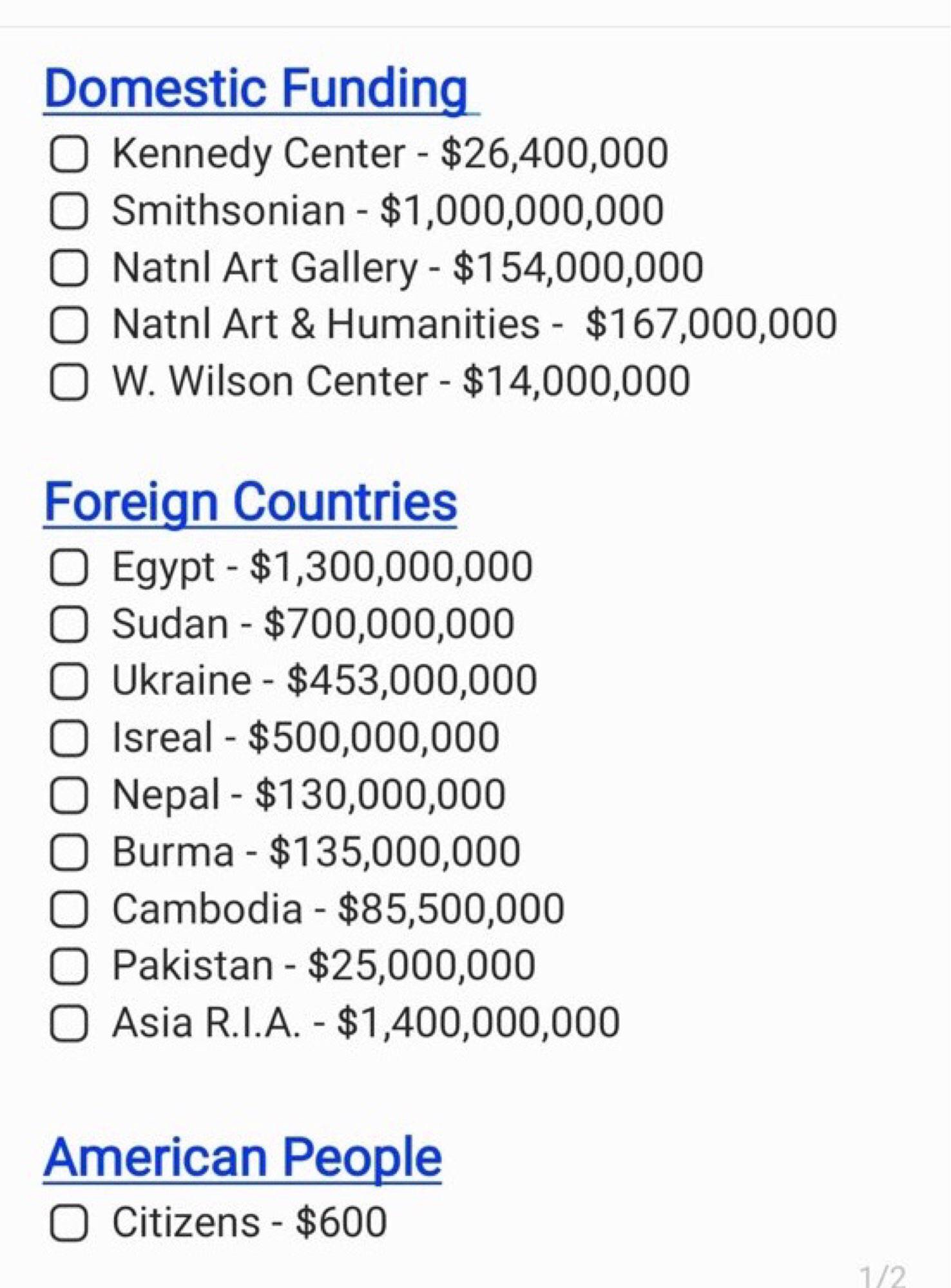
Task: Check the Kennedy Center checkbox
Action: pyautogui.click(x=69, y=155)
